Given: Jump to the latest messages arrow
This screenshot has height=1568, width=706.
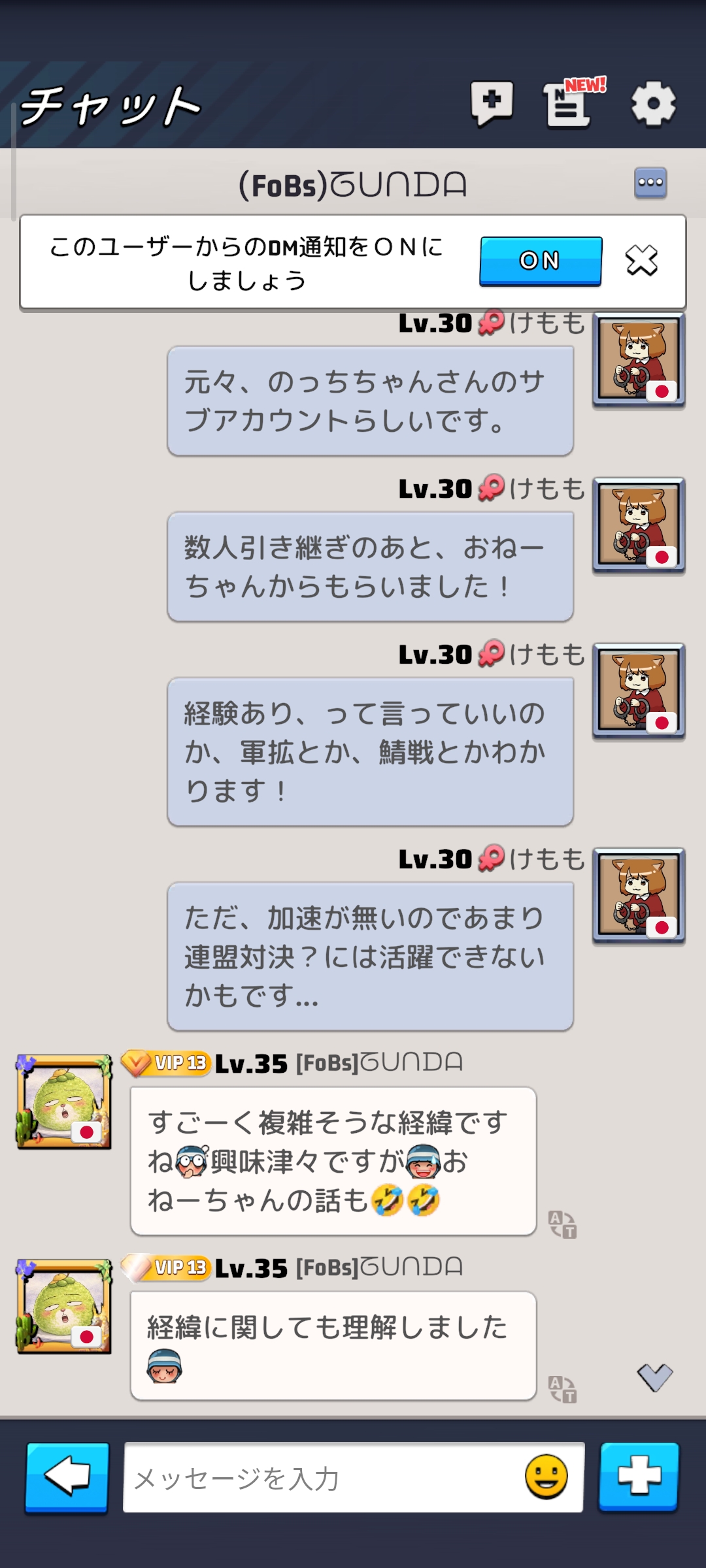Looking at the screenshot, I should point(654,1377).
